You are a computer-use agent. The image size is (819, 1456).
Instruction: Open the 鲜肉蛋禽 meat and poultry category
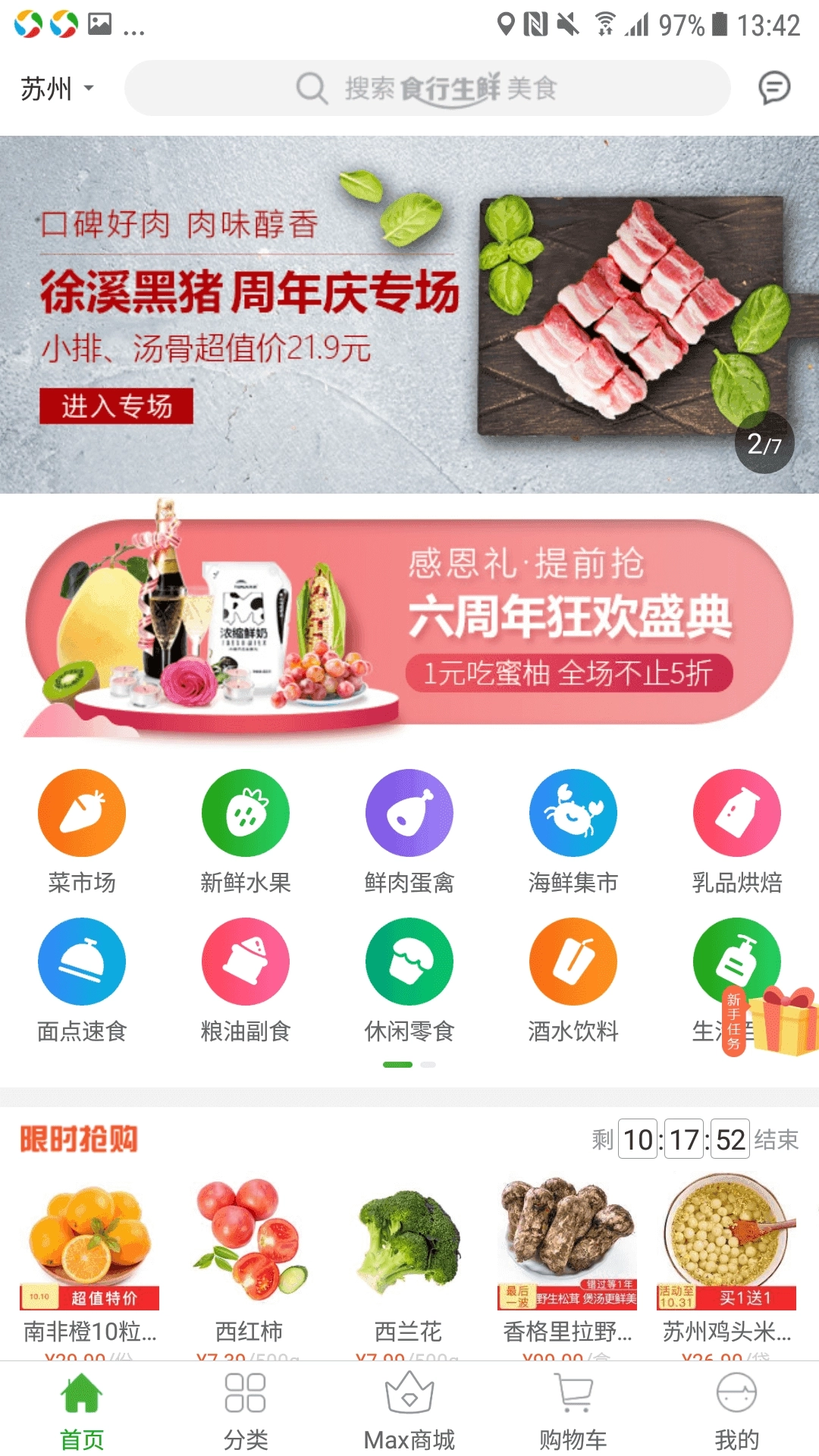click(409, 812)
